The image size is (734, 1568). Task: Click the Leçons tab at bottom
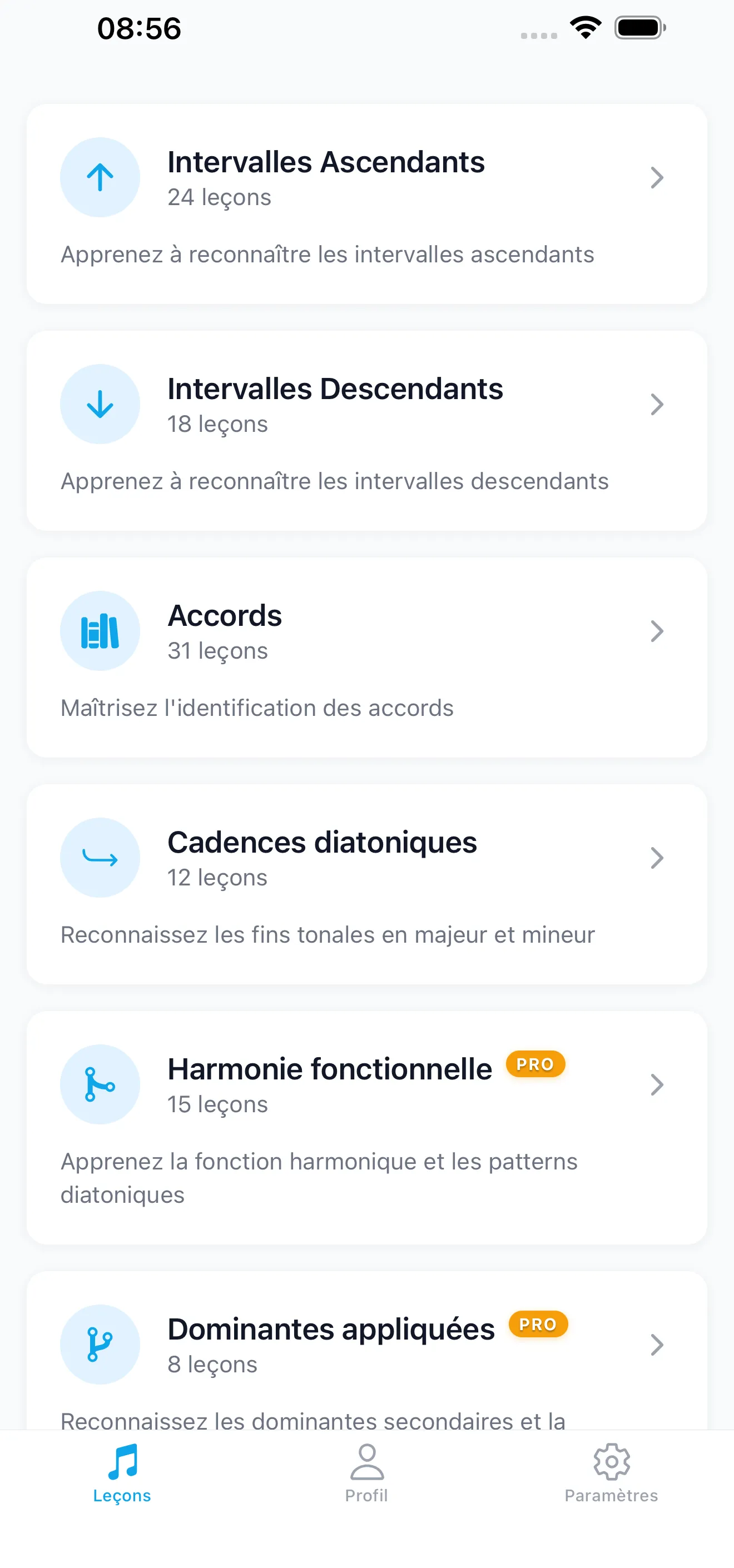point(122,1479)
